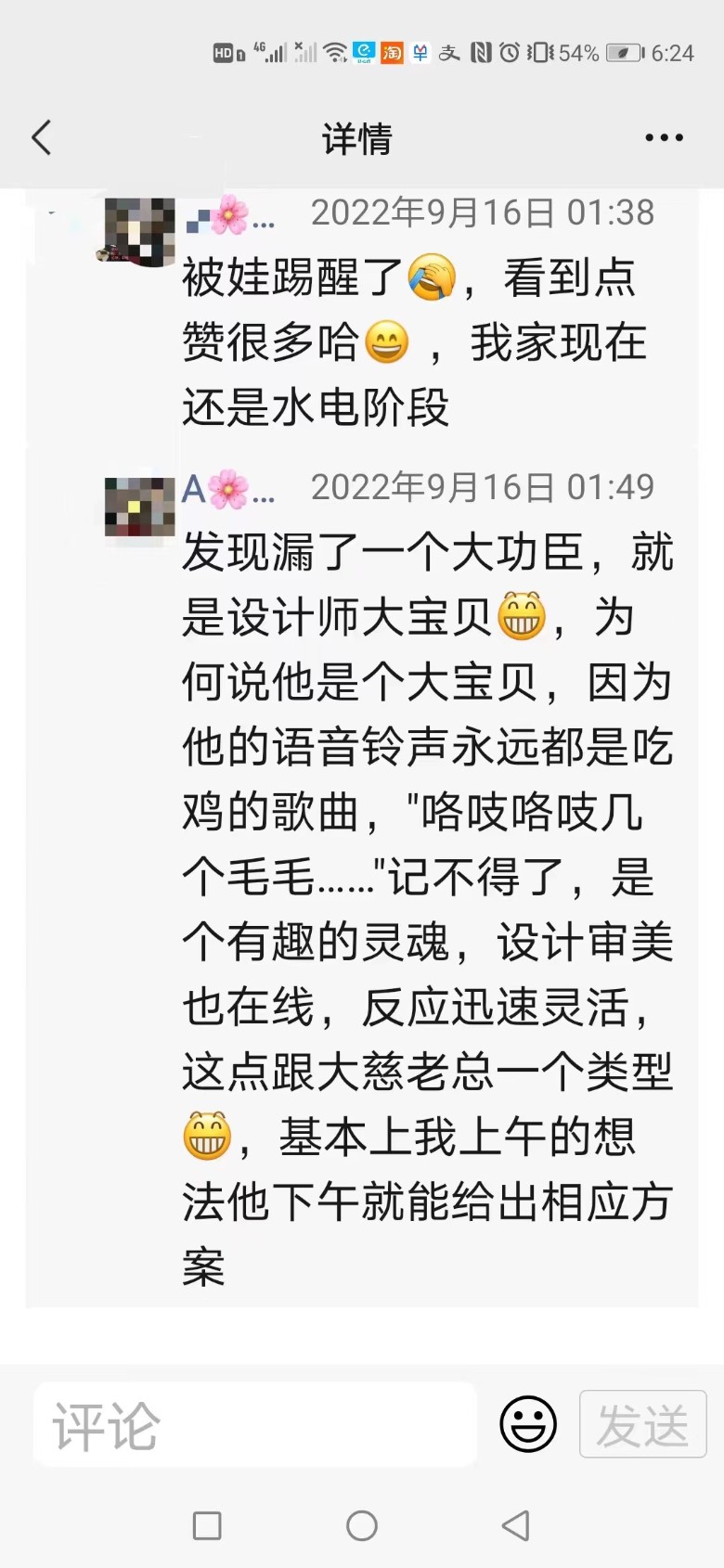Open the three-dot overflow menu
The width and height of the screenshot is (724, 1568).
pos(664,138)
